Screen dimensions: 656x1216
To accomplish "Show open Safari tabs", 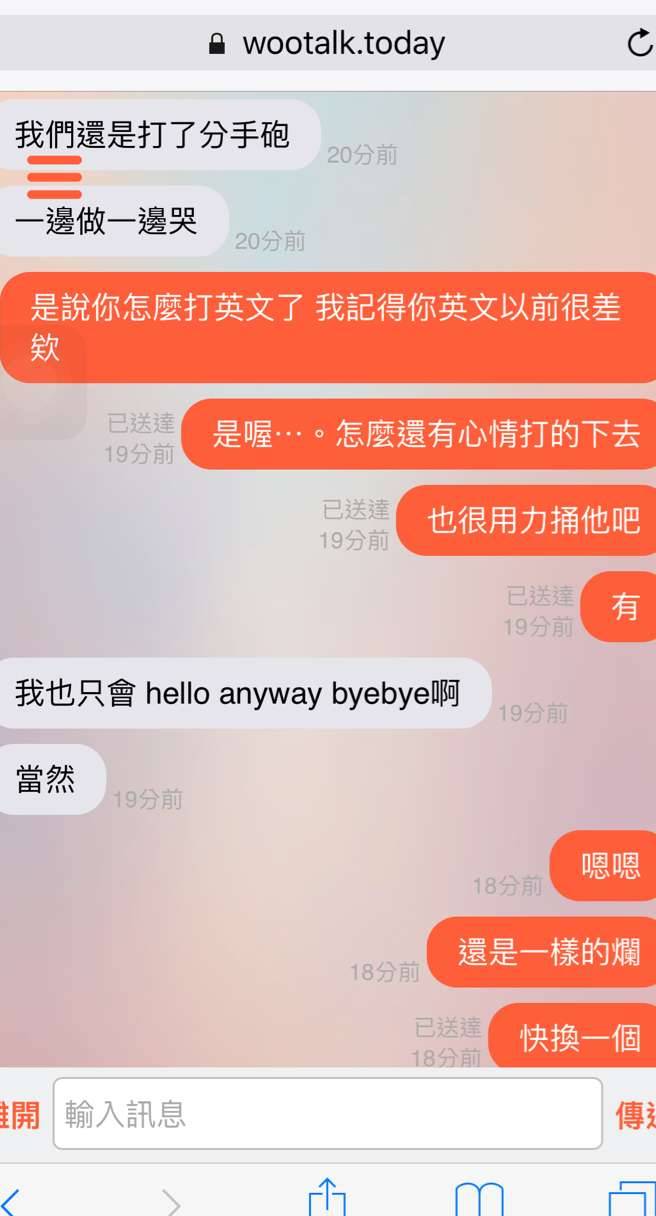I will (x=630, y=1198).
